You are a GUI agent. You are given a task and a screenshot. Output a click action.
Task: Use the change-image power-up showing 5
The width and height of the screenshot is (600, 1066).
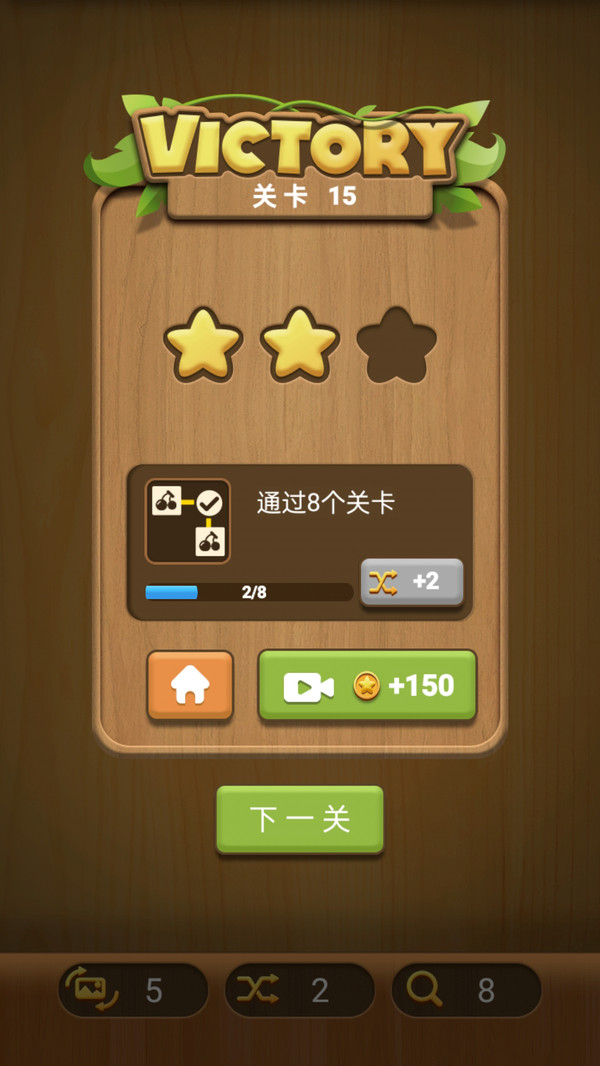(132, 990)
